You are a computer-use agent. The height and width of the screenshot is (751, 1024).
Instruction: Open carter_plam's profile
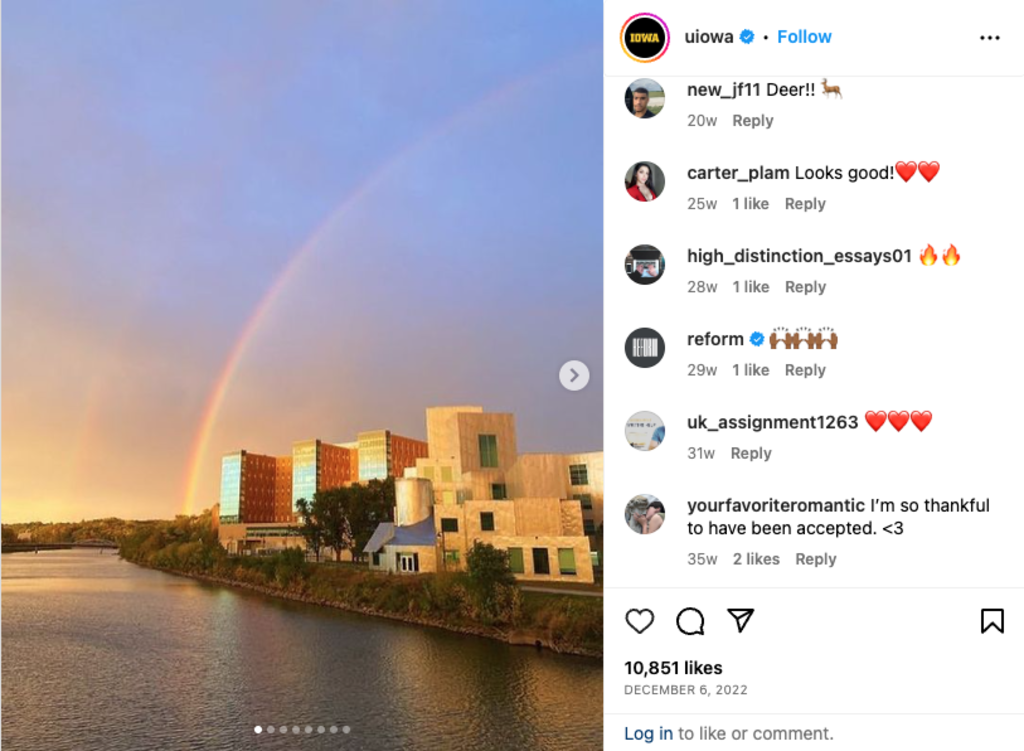tap(738, 173)
